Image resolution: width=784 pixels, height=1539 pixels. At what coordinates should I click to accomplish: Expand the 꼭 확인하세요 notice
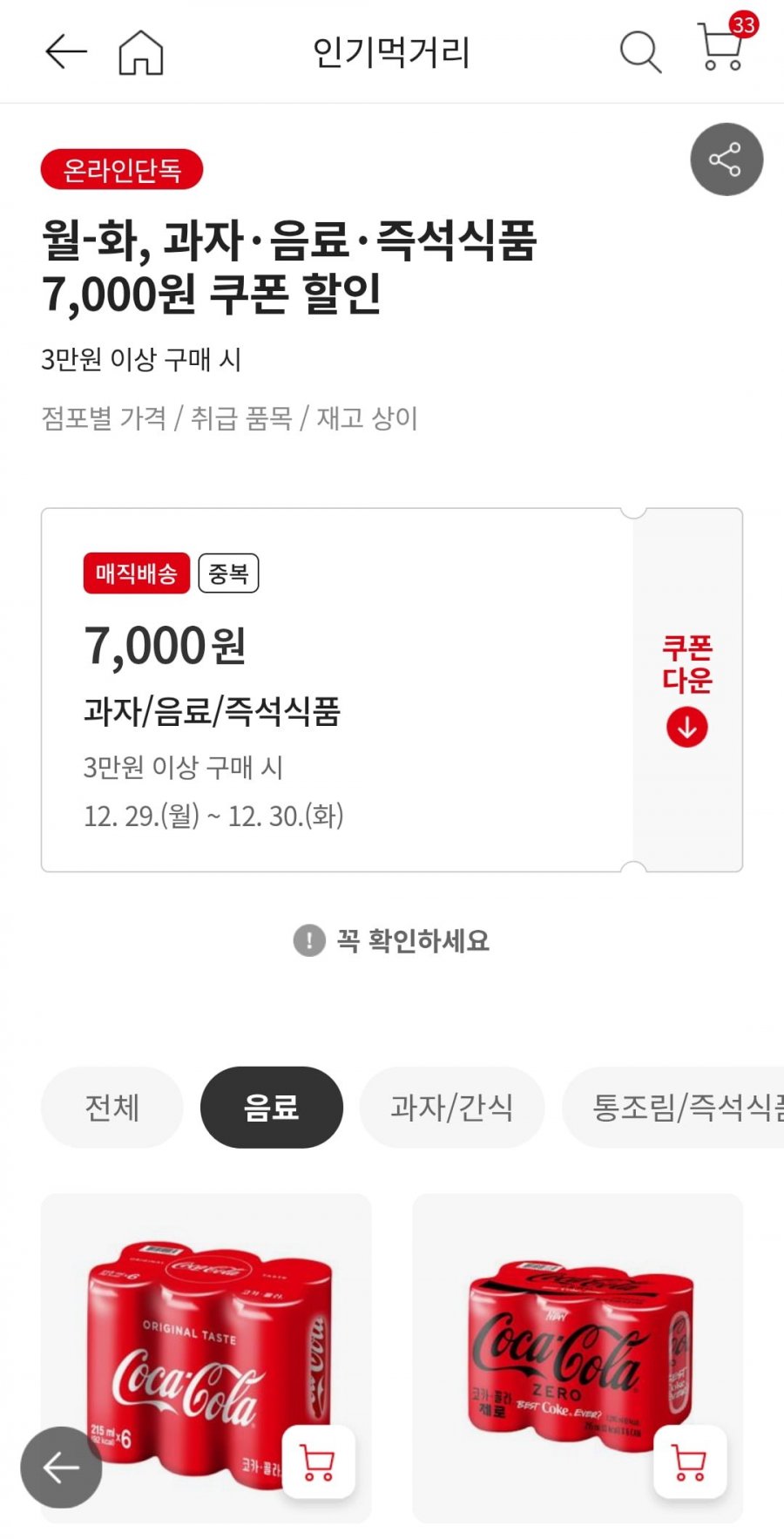point(391,941)
